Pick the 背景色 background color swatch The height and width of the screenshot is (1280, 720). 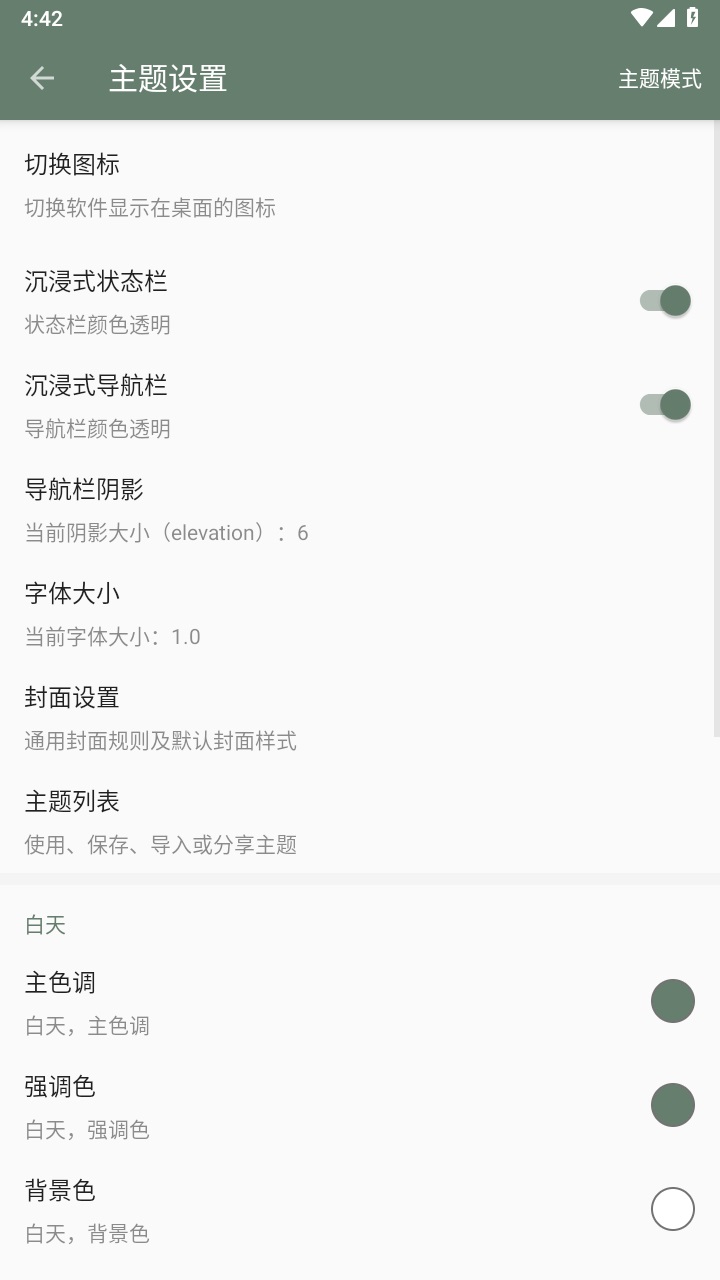coord(673,1209)
